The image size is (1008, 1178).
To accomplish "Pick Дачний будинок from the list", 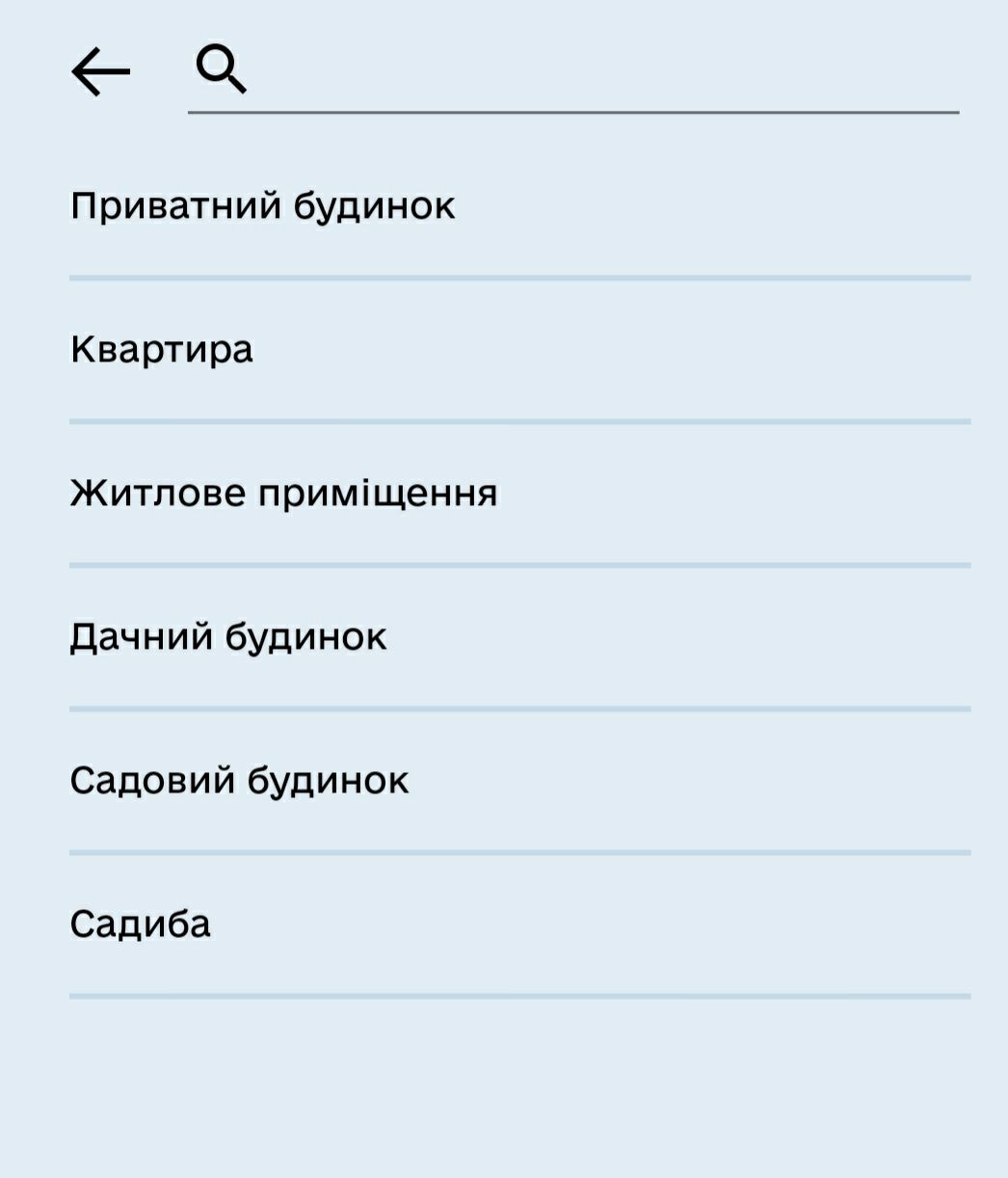I will tap(228, 637).
